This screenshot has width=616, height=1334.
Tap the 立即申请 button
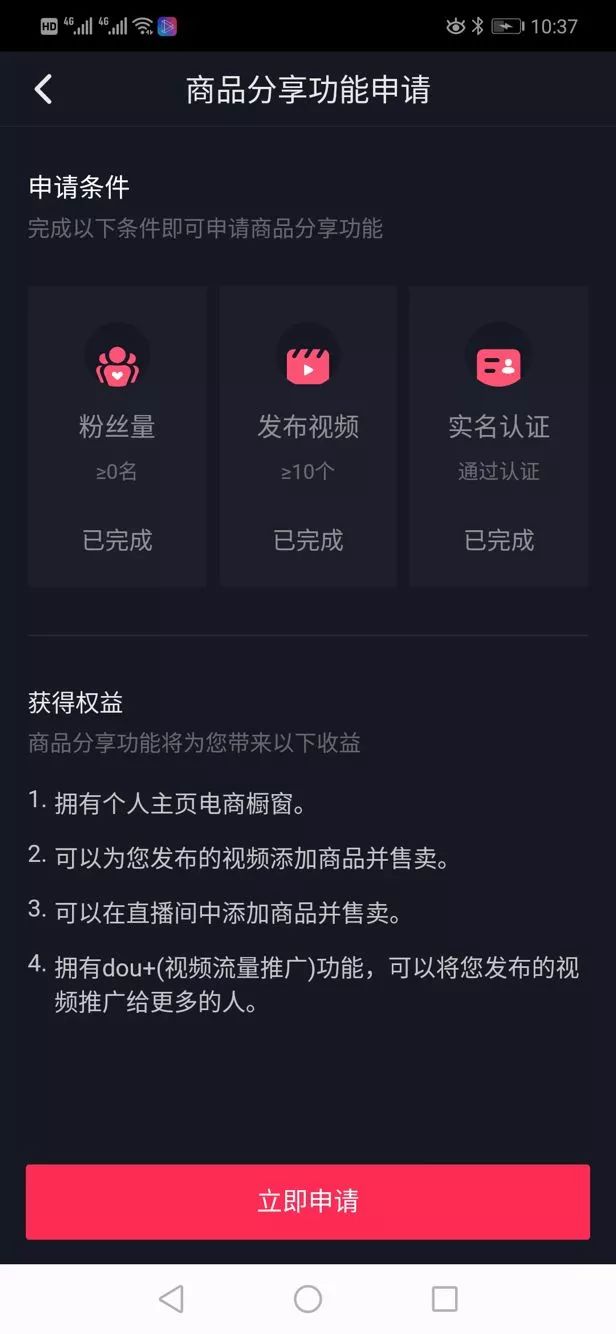click(308, 1201)
